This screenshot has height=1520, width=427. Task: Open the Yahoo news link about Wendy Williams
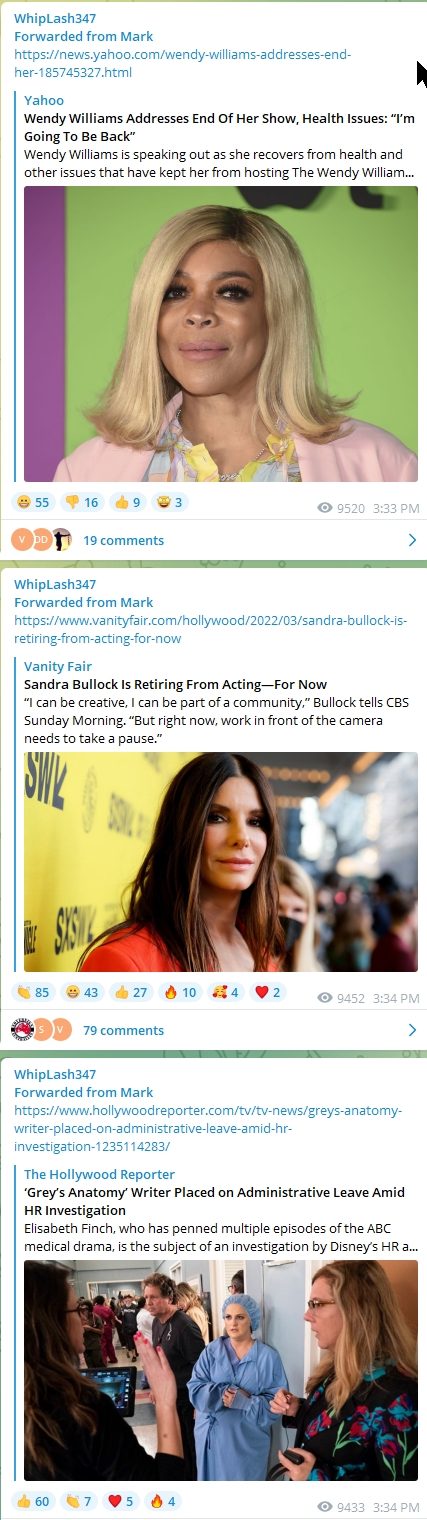coord(182,63)
